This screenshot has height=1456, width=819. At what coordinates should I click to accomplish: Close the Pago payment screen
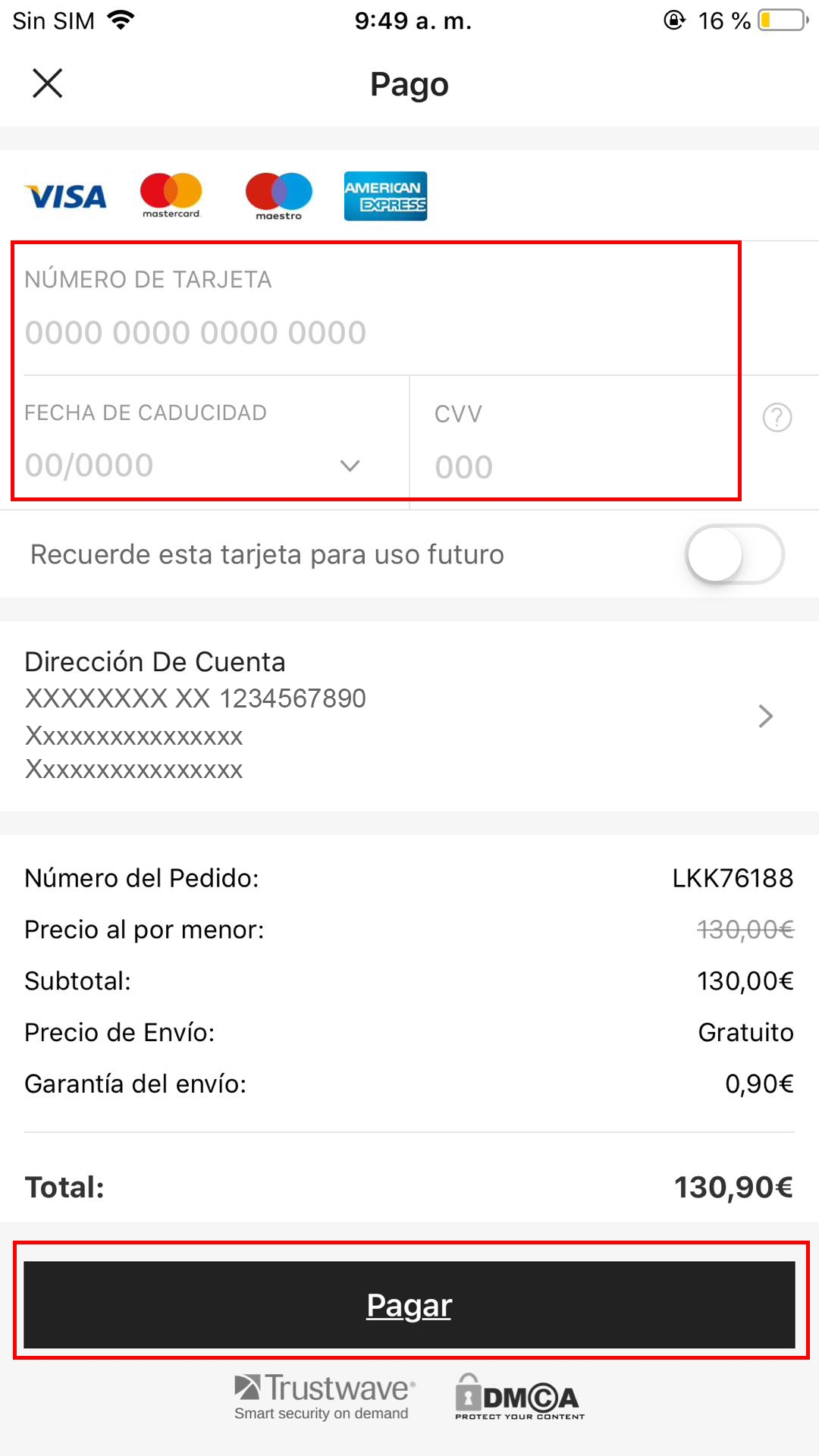pyautogui.click(x=47, y=83)
